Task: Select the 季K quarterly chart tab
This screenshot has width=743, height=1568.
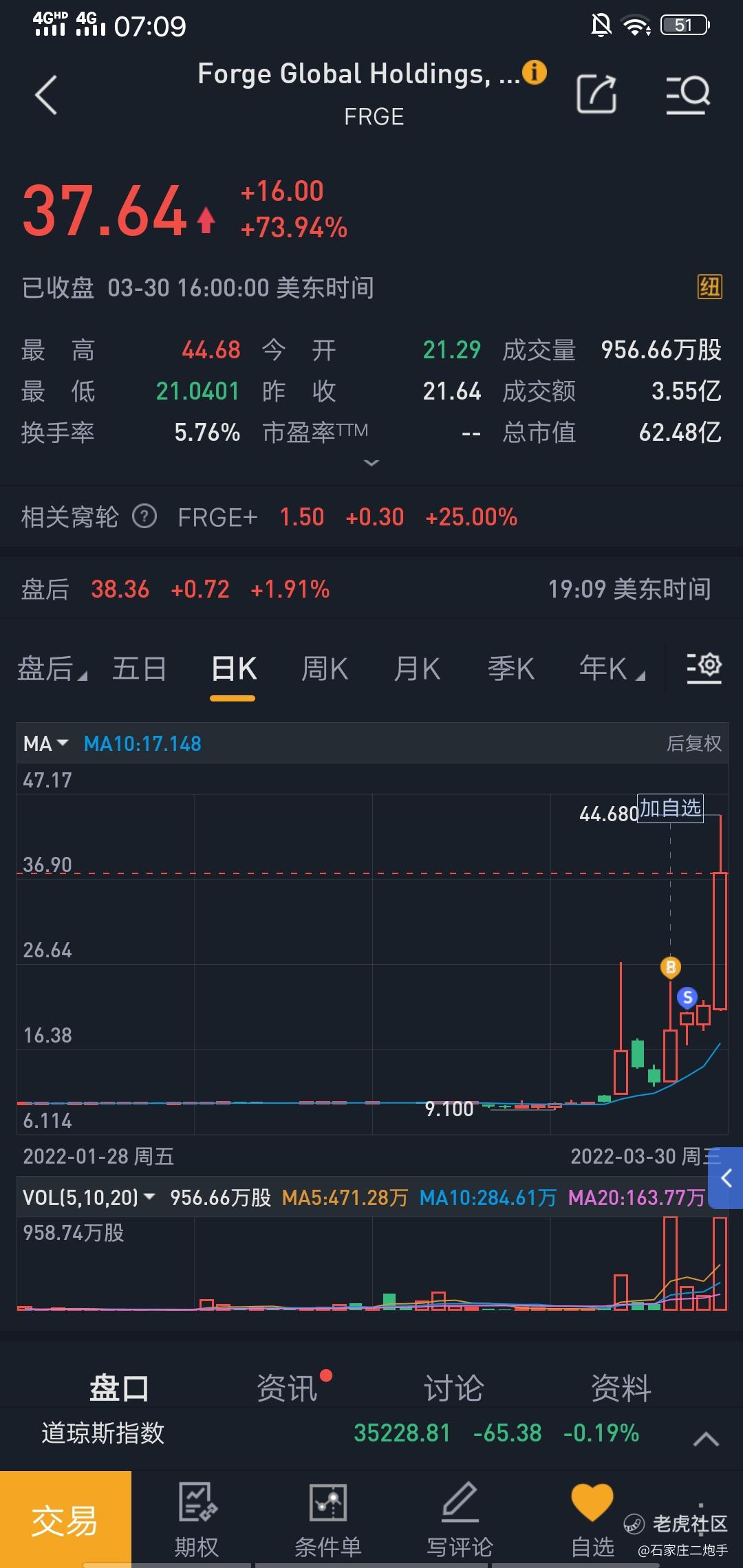Action: point(510,668)
